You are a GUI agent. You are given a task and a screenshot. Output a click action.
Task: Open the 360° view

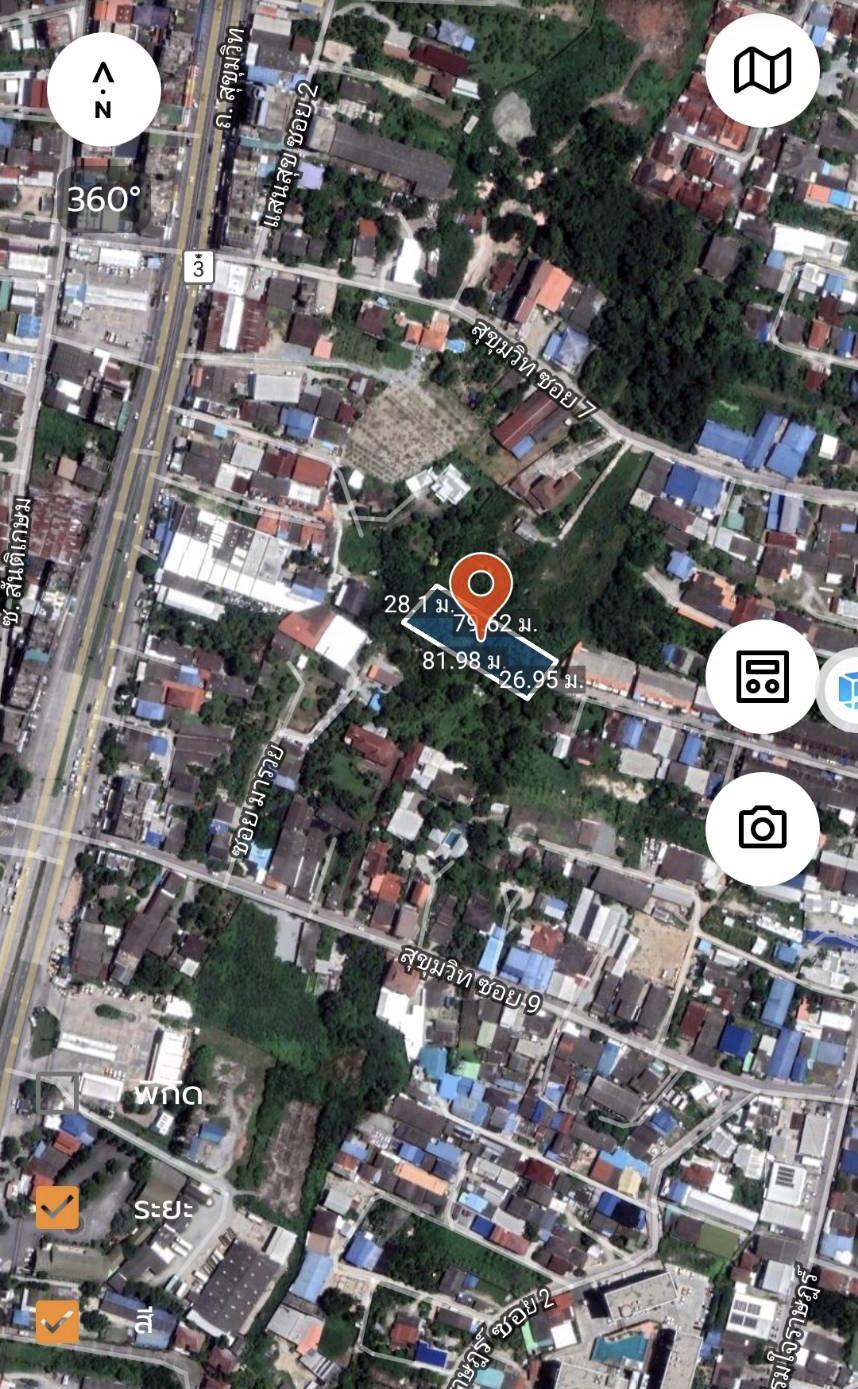(x=104, y=199)
